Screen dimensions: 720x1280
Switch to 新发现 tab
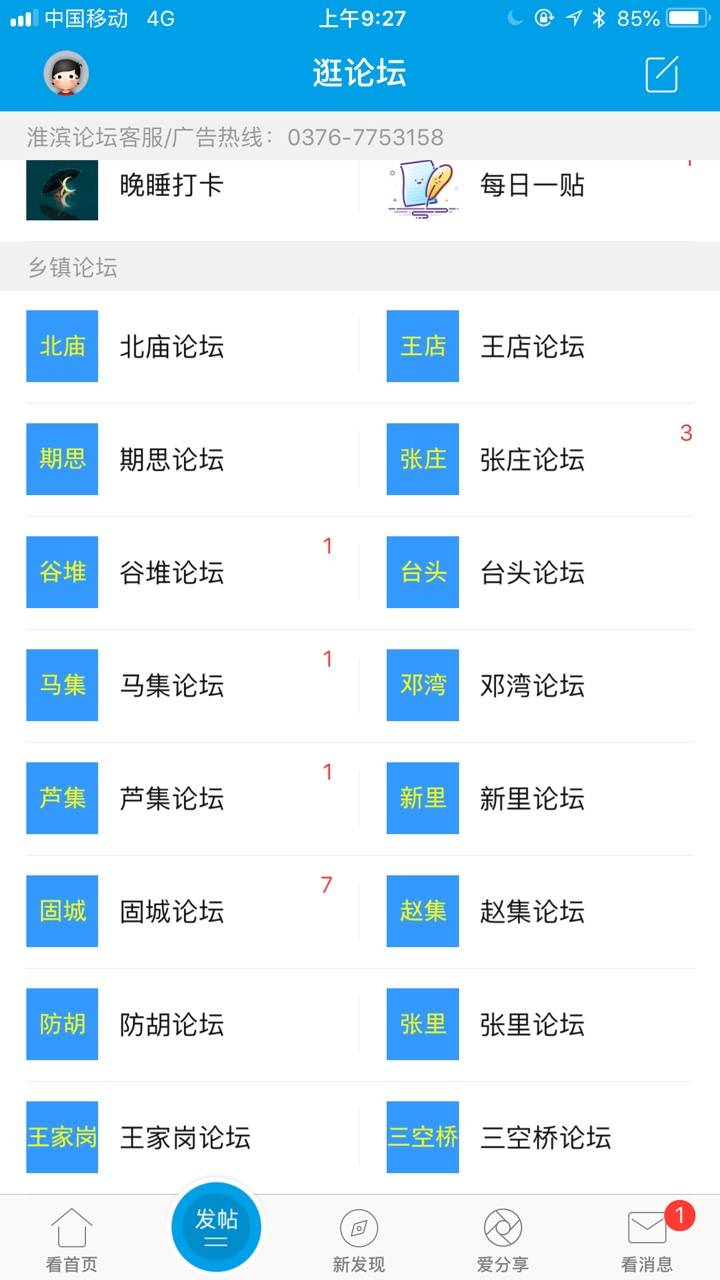[359, 1240]
